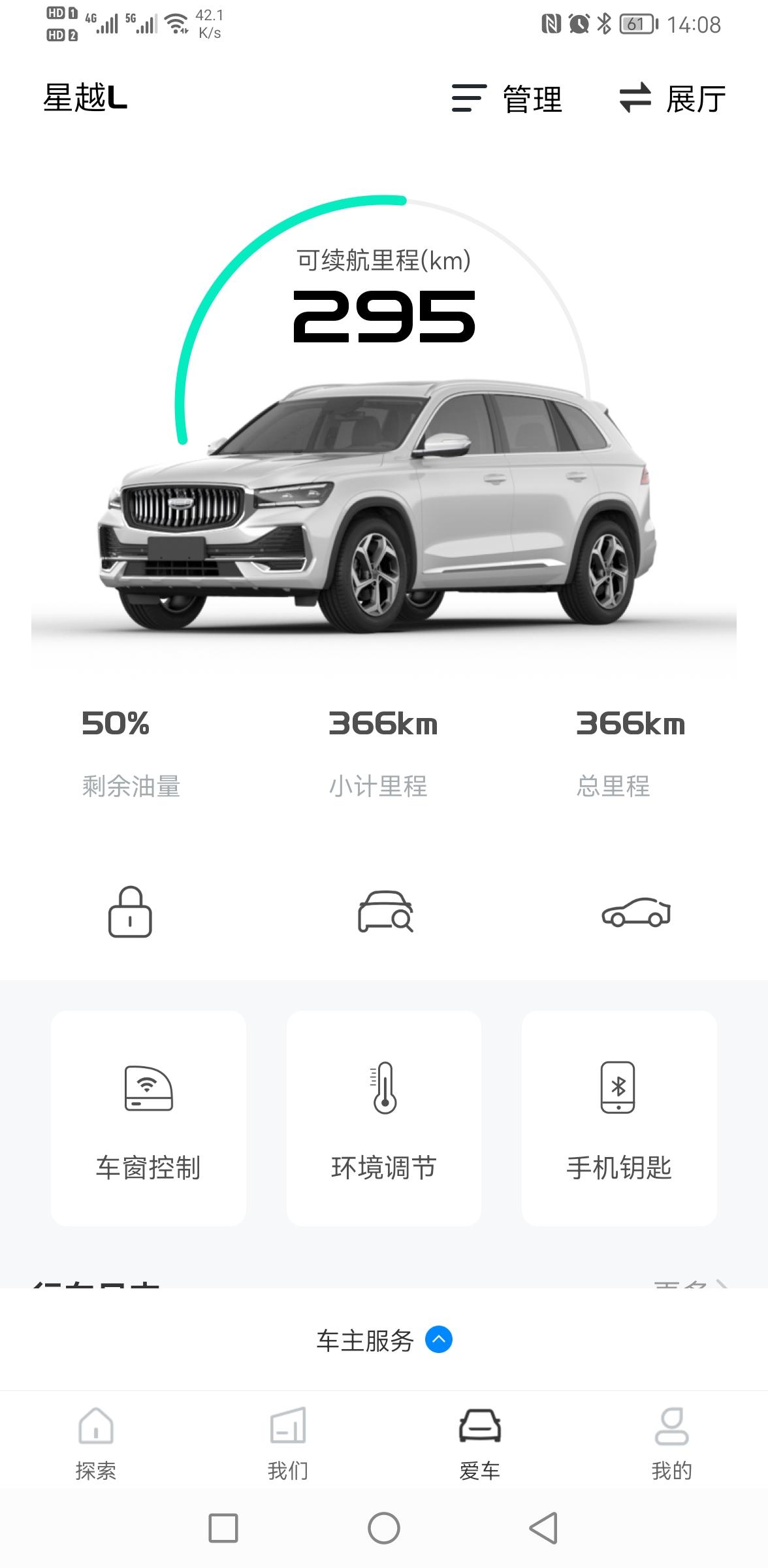Switch to the 探索 tab
Screen dimensions: 768x1568
(x=96, y=1443)
